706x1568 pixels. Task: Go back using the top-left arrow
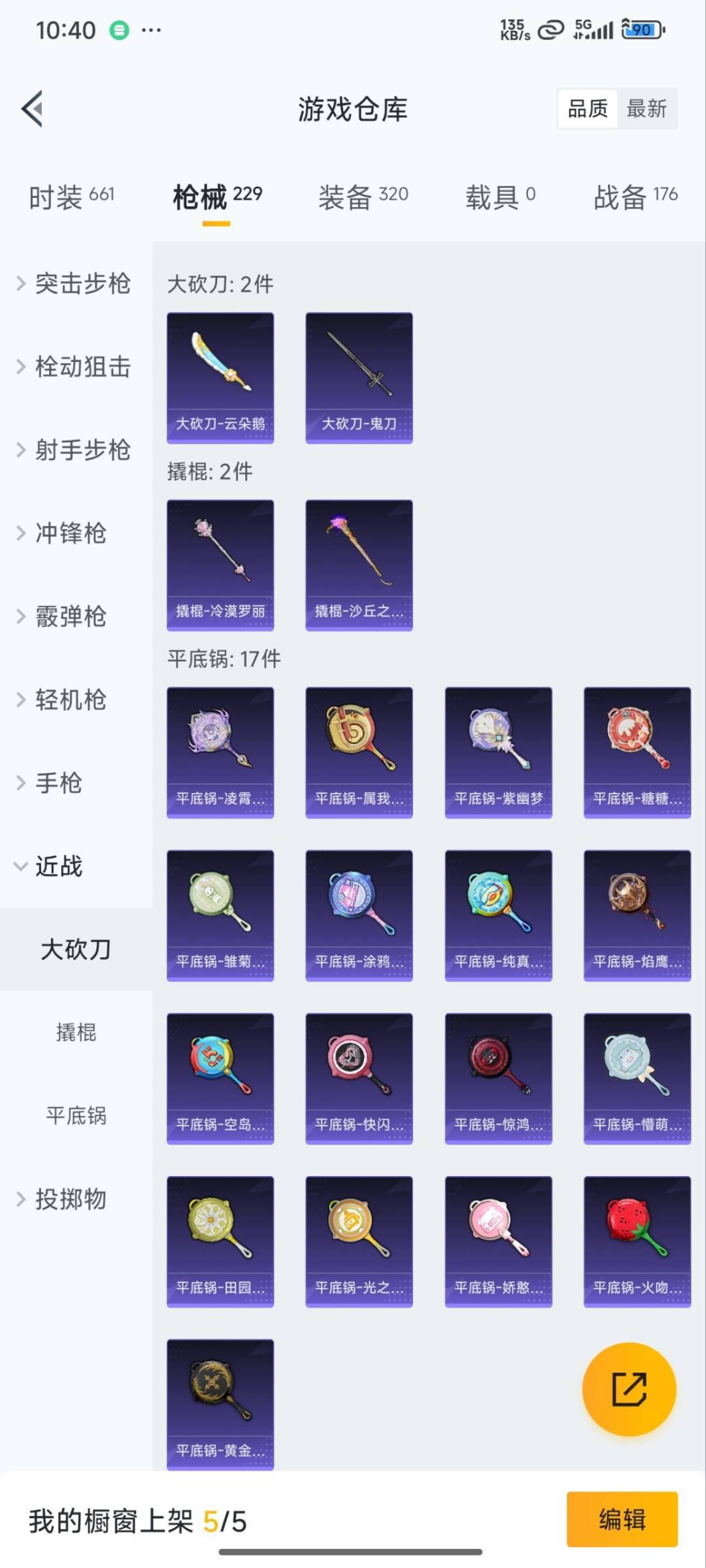(33, 108)
